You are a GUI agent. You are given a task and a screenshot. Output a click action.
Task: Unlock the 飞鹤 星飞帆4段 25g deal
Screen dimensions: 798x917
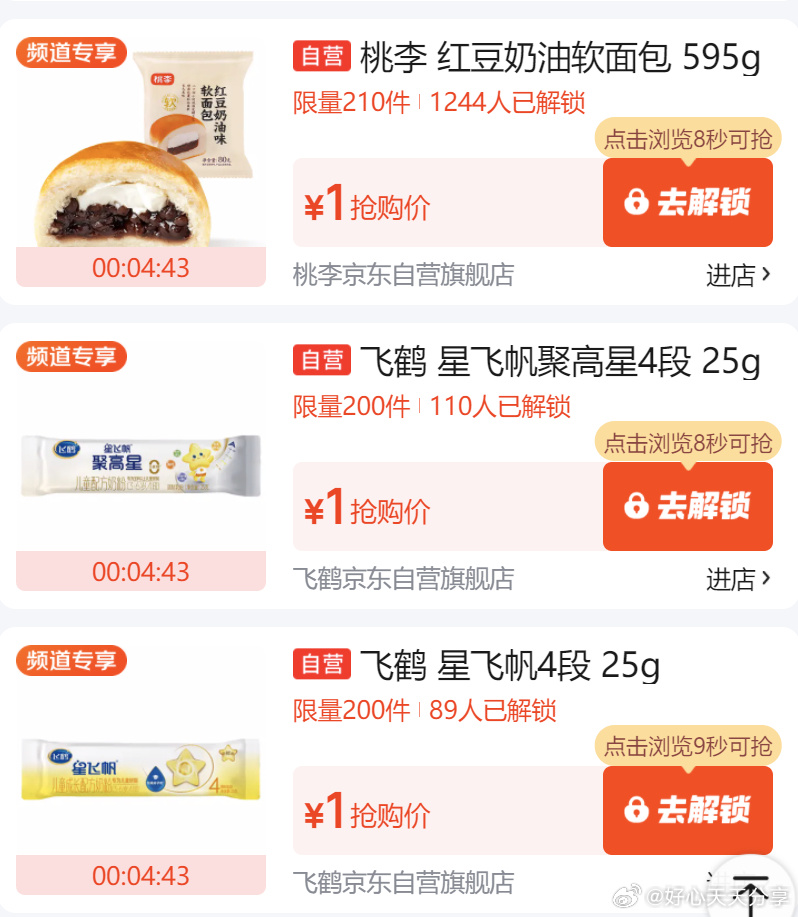point(687,810)
